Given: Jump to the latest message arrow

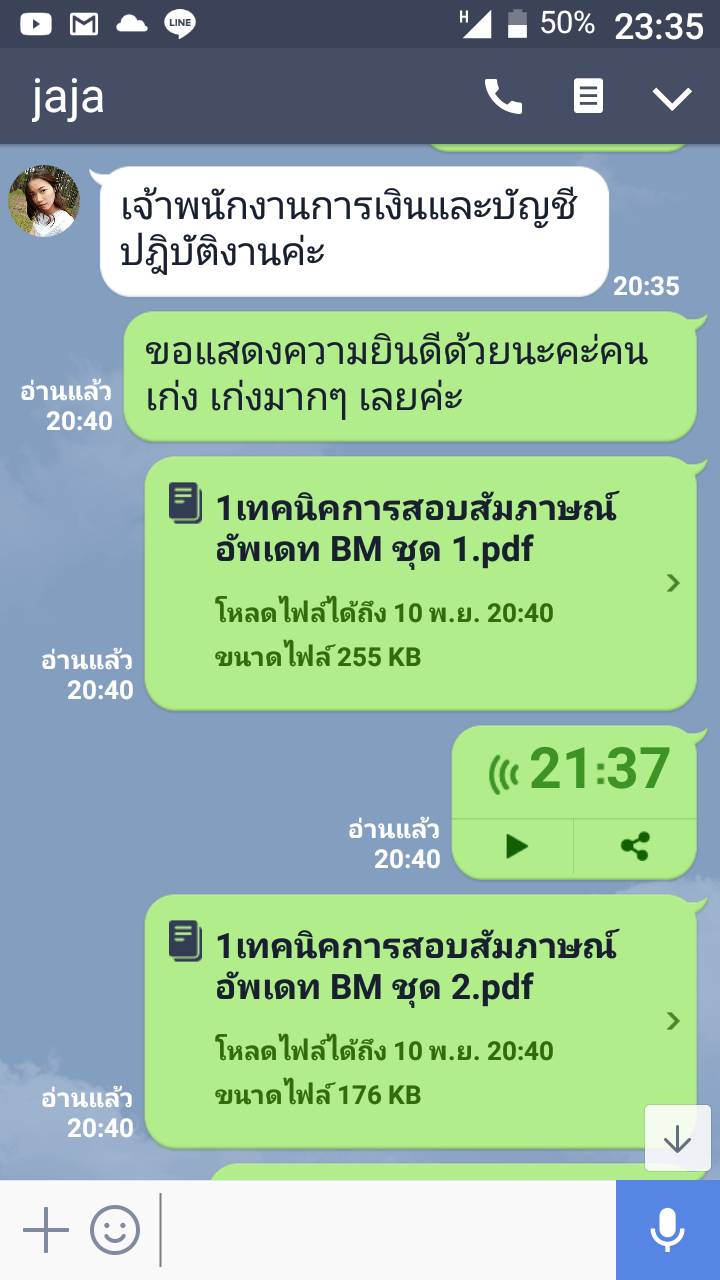Looking at the screenshot, I should click(677, 1138).
